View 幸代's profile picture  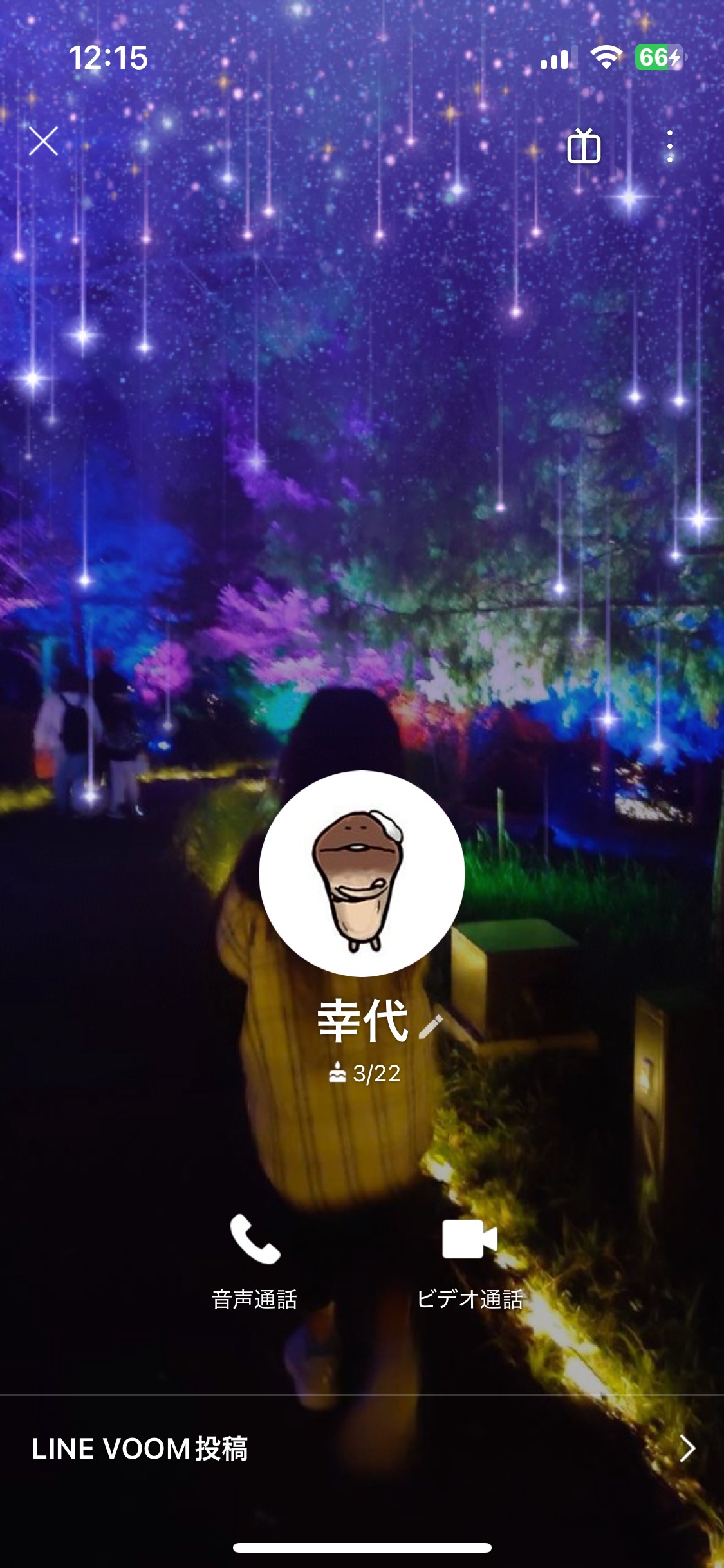(362, 873)
